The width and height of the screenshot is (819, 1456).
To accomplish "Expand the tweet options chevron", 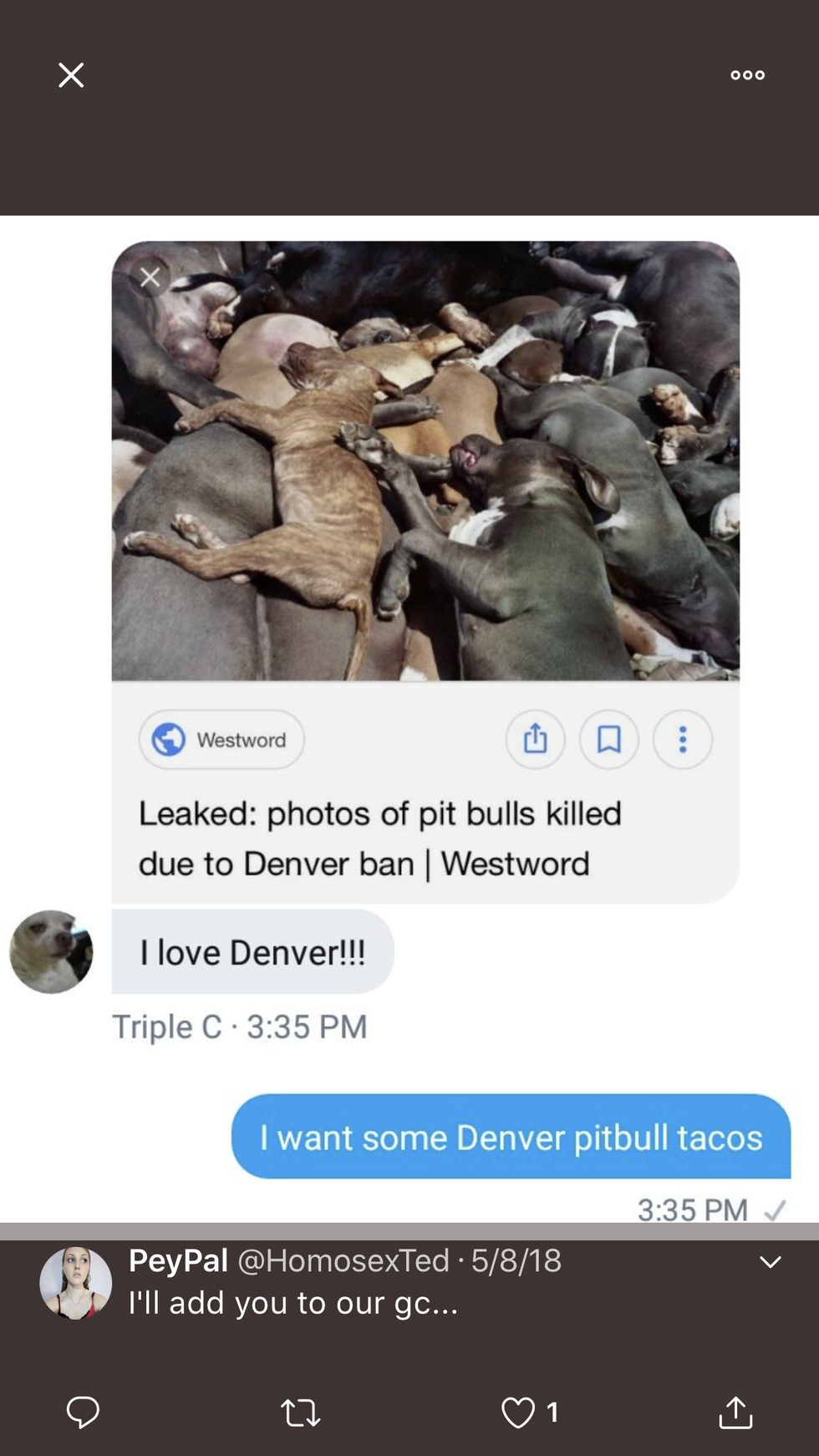I will (771, 1262).
